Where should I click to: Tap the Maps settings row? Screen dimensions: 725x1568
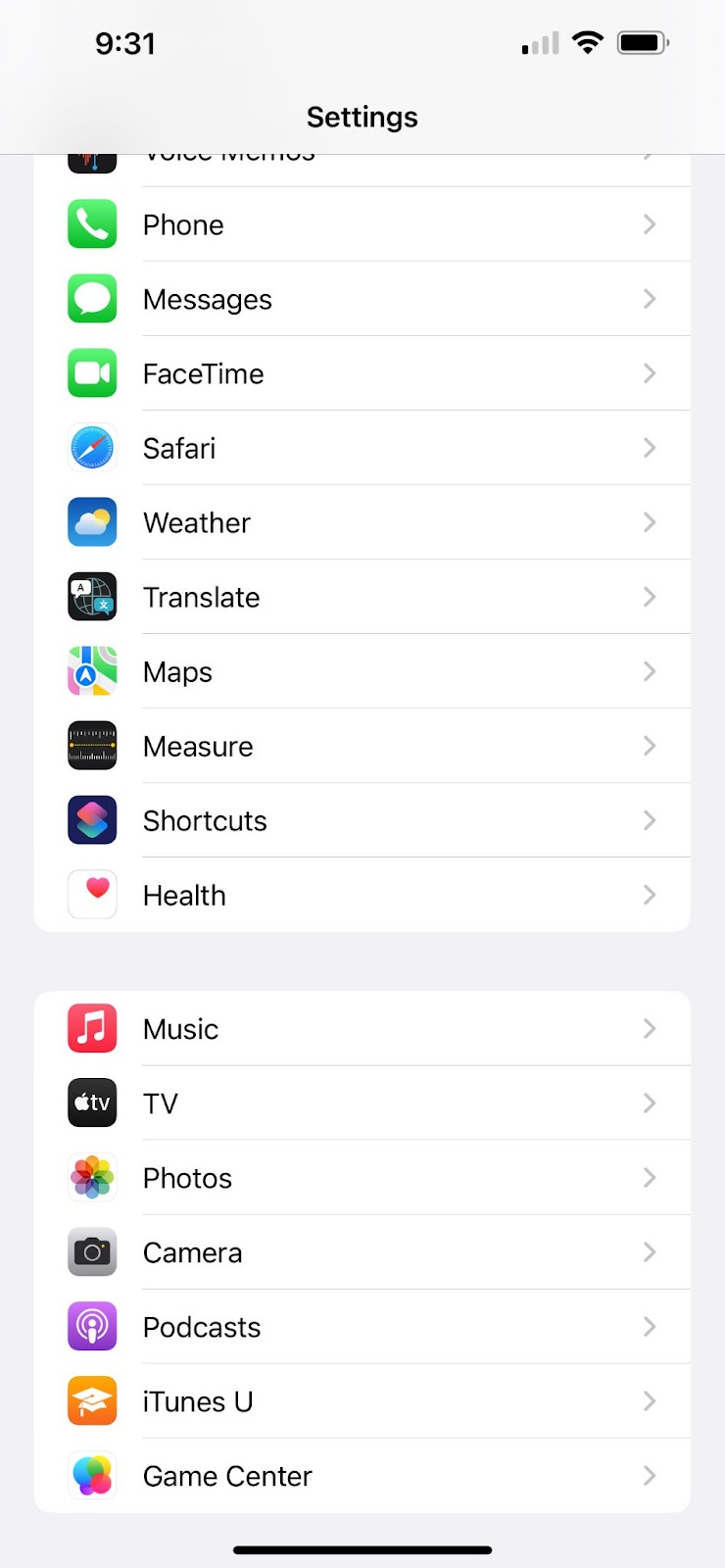coord(362,671)
